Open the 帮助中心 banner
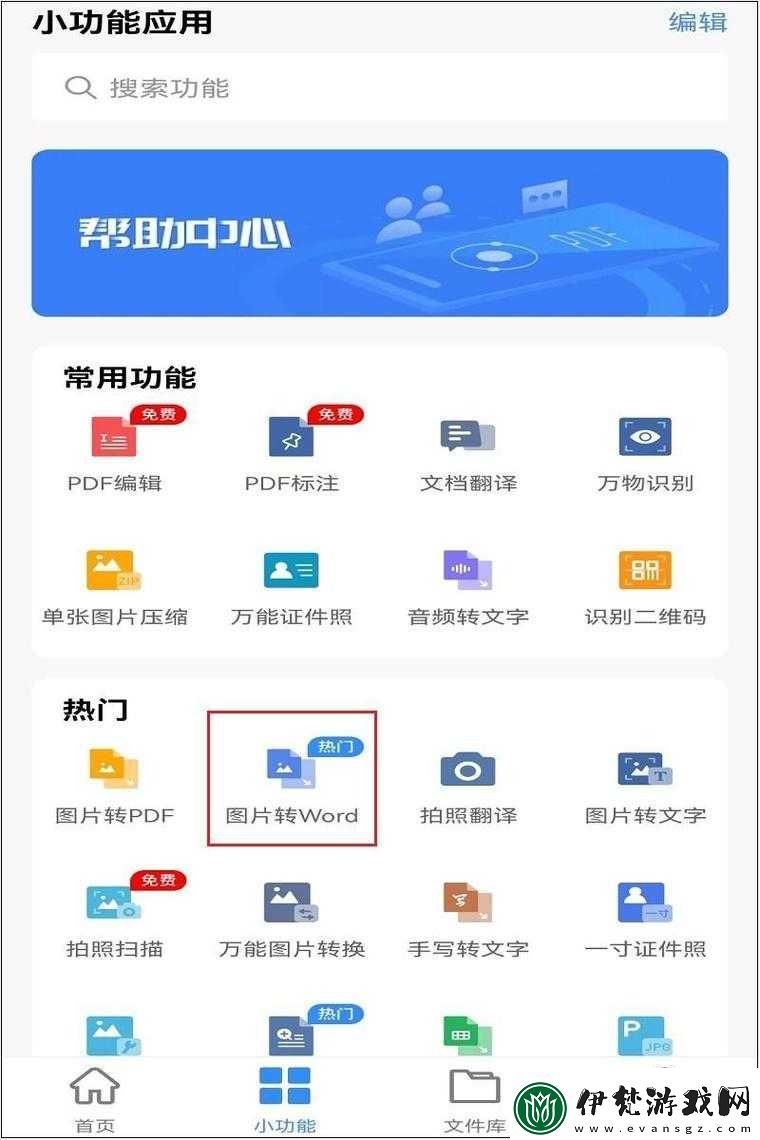The height and width of the screenshot is (1140, 760). point(380,233)
